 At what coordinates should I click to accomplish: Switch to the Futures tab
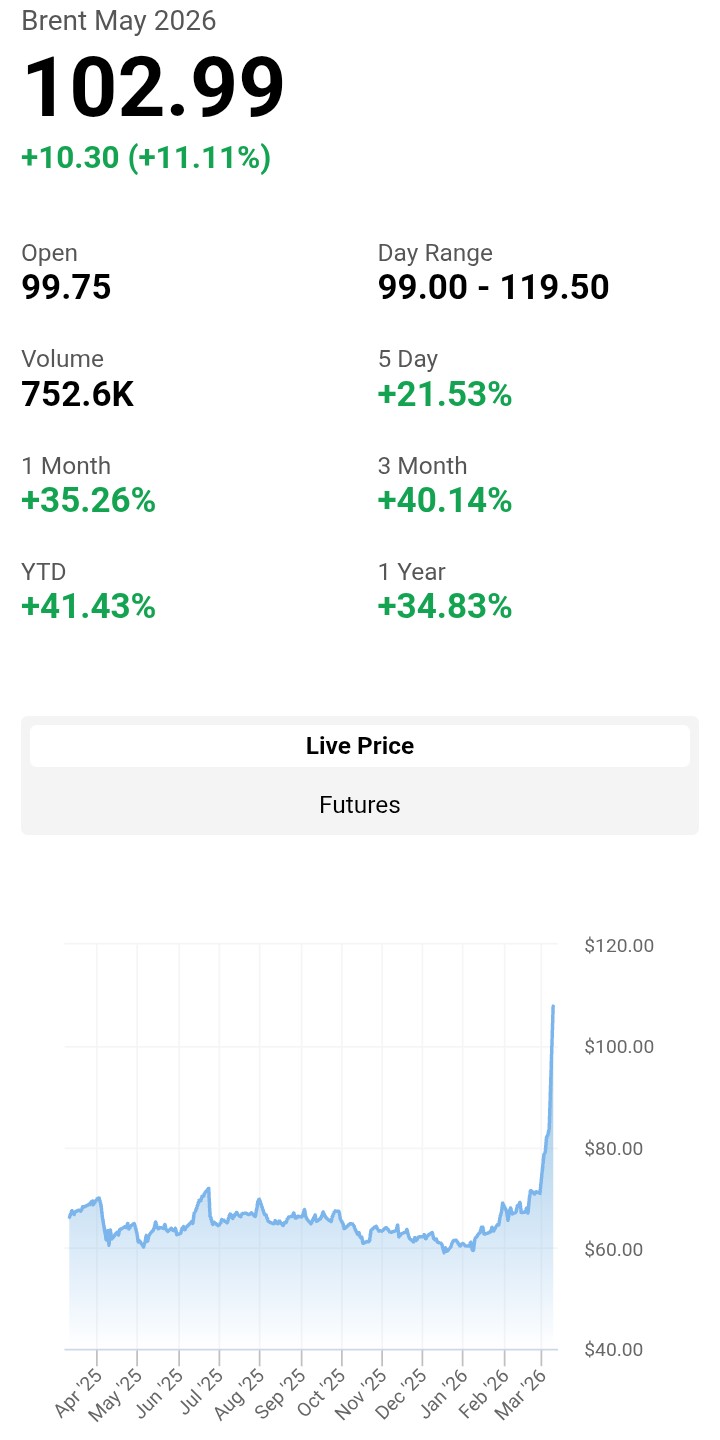tap(360, 805)
